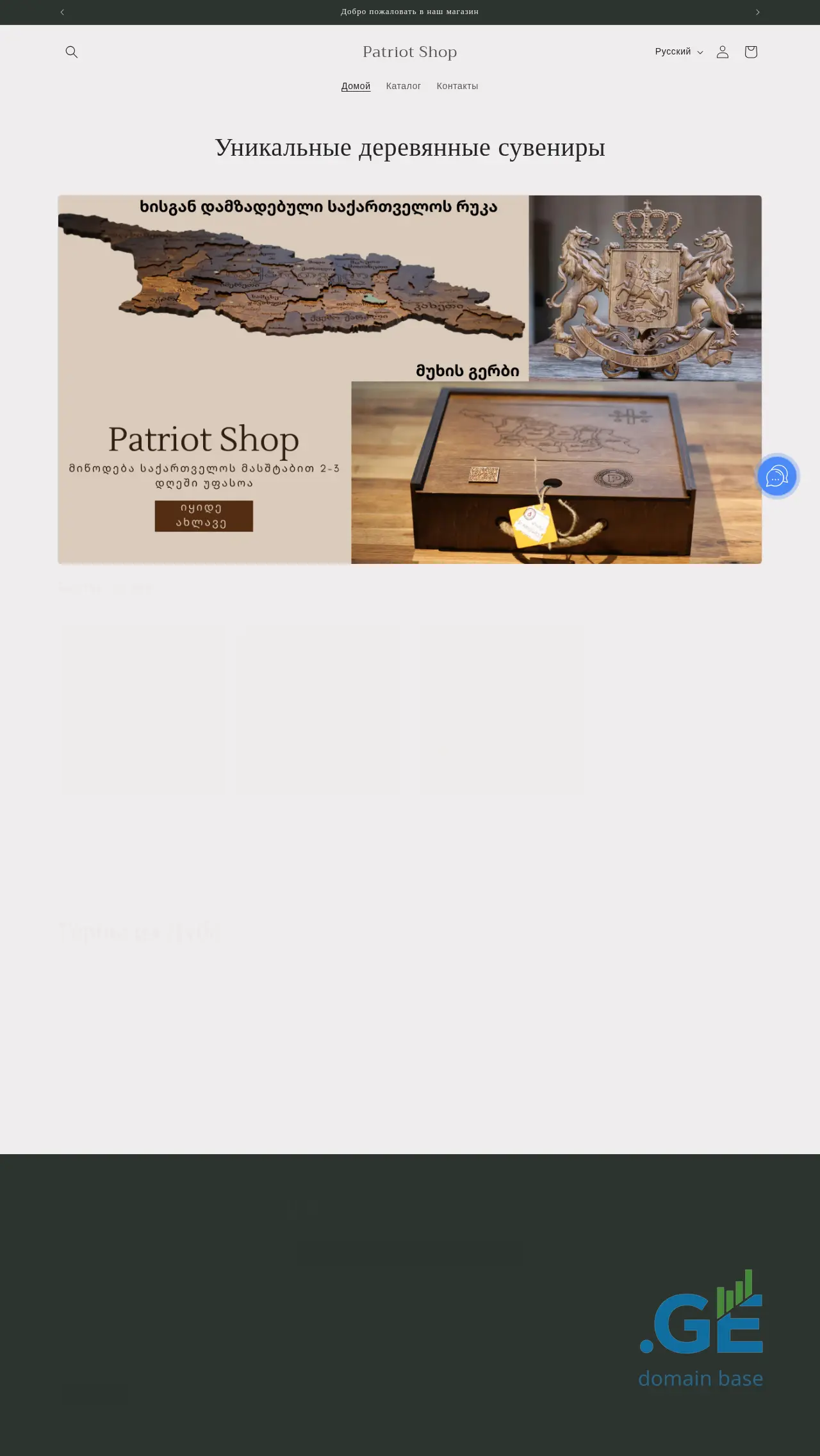Go to the Домой page

point(356,86)
